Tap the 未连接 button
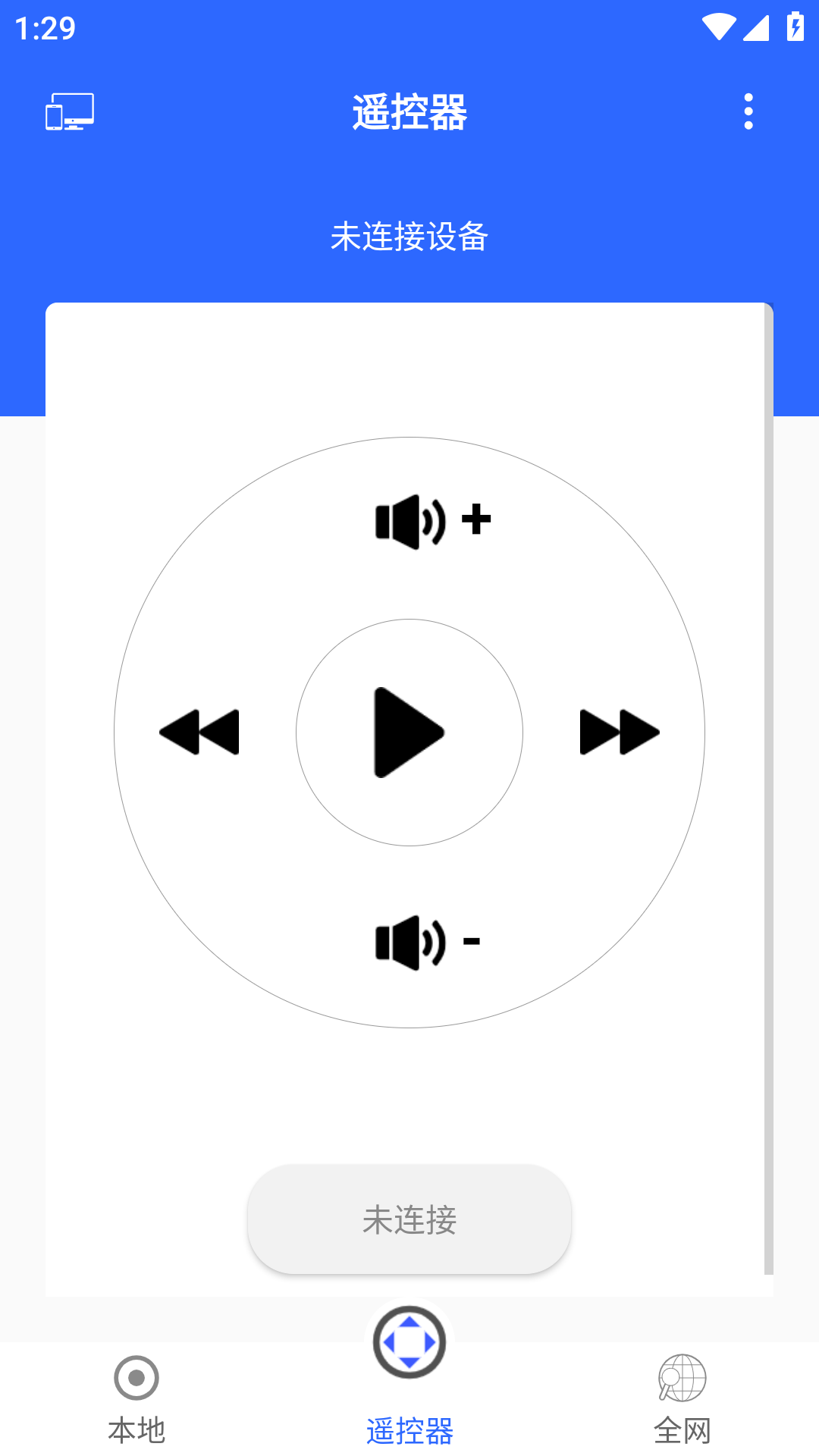 pyautogui.click(x=409, y=1219)
